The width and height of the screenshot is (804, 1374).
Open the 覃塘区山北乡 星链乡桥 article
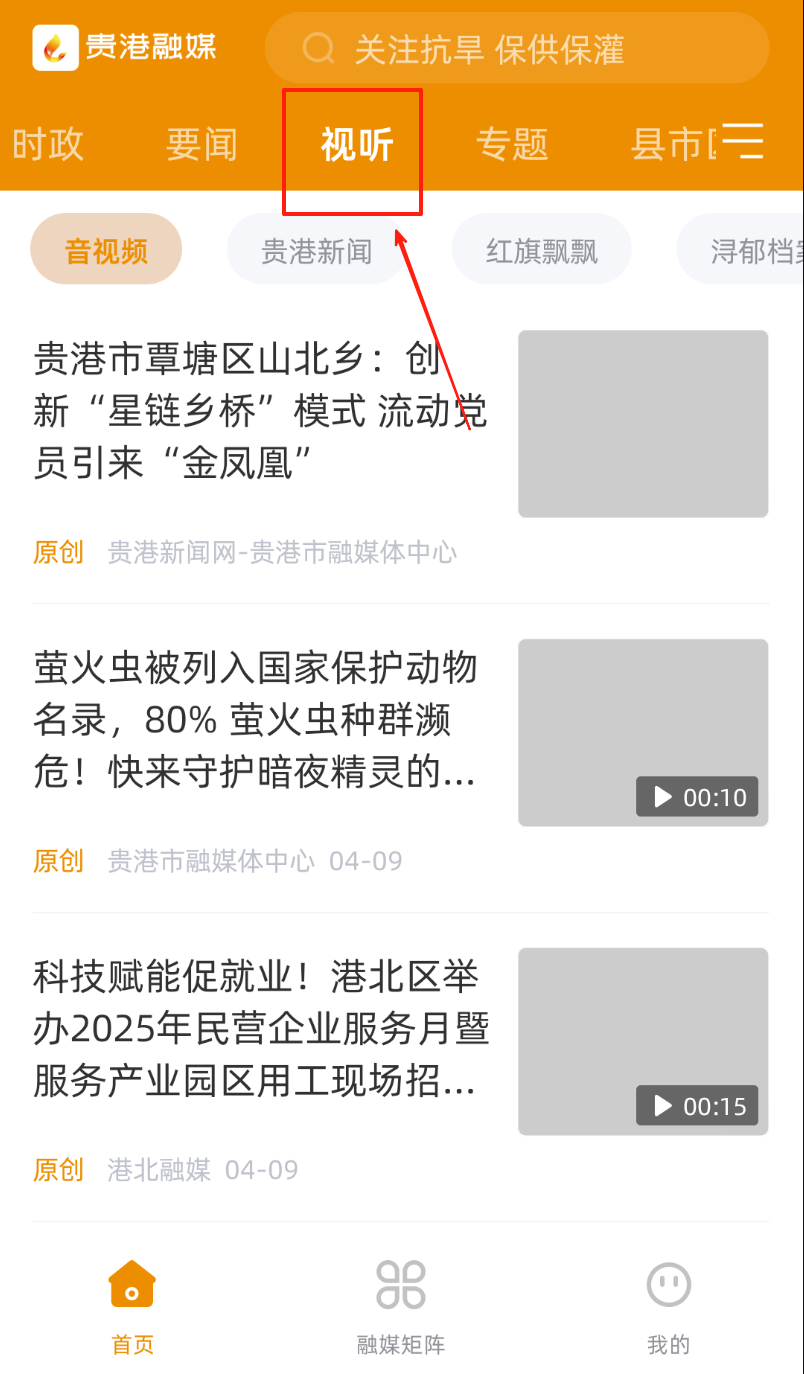pos(260,411)
